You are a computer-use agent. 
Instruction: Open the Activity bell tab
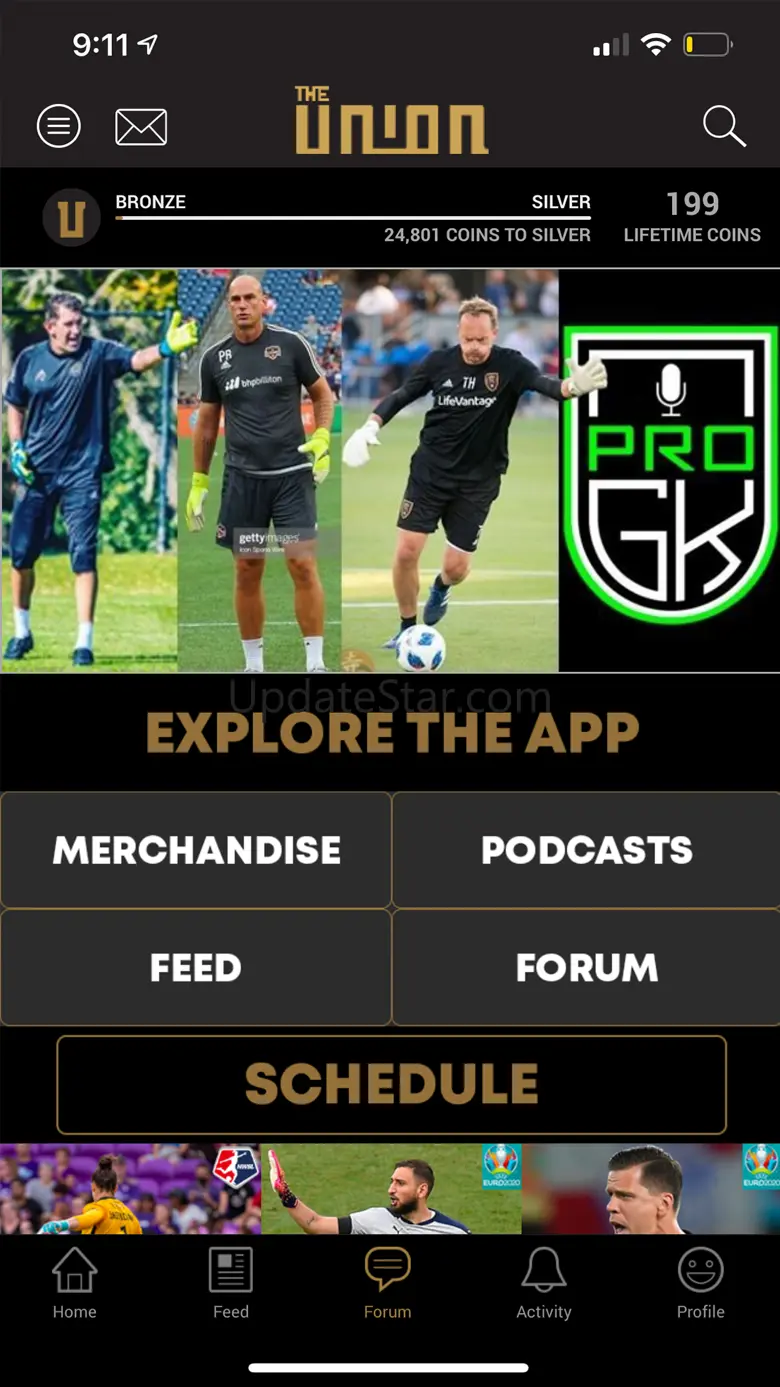pos(544,1284)
